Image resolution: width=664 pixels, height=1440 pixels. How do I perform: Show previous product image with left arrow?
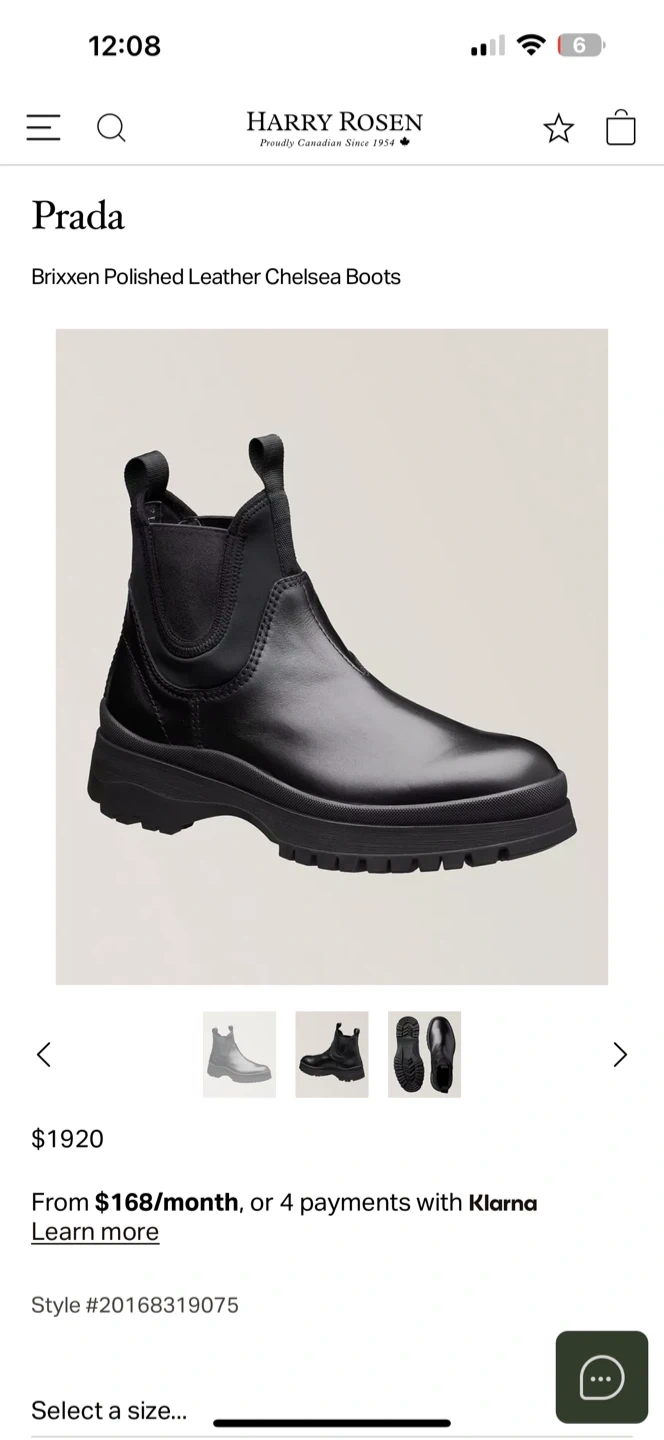pyautogui.click(x=44, y=1054)
